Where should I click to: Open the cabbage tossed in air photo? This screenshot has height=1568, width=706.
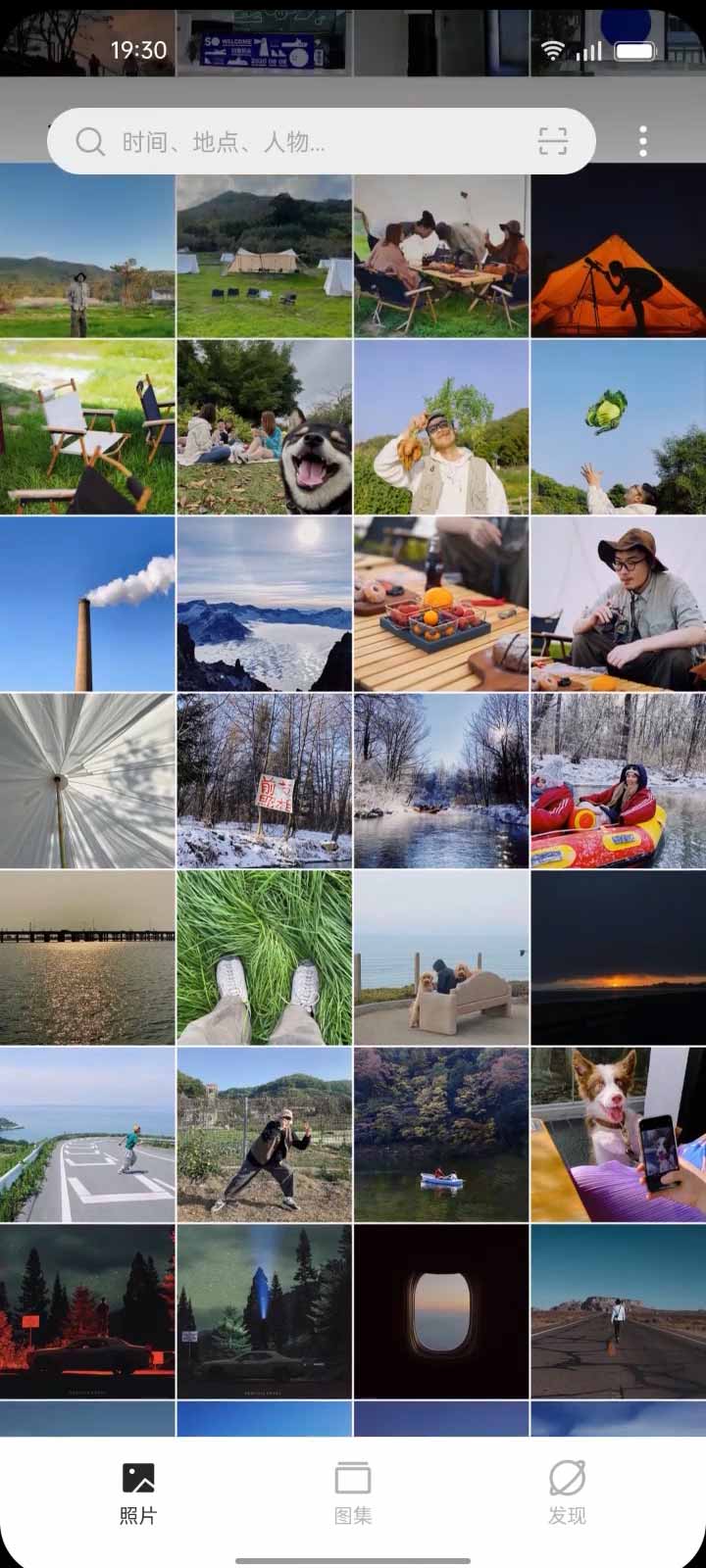pos(618,427)
